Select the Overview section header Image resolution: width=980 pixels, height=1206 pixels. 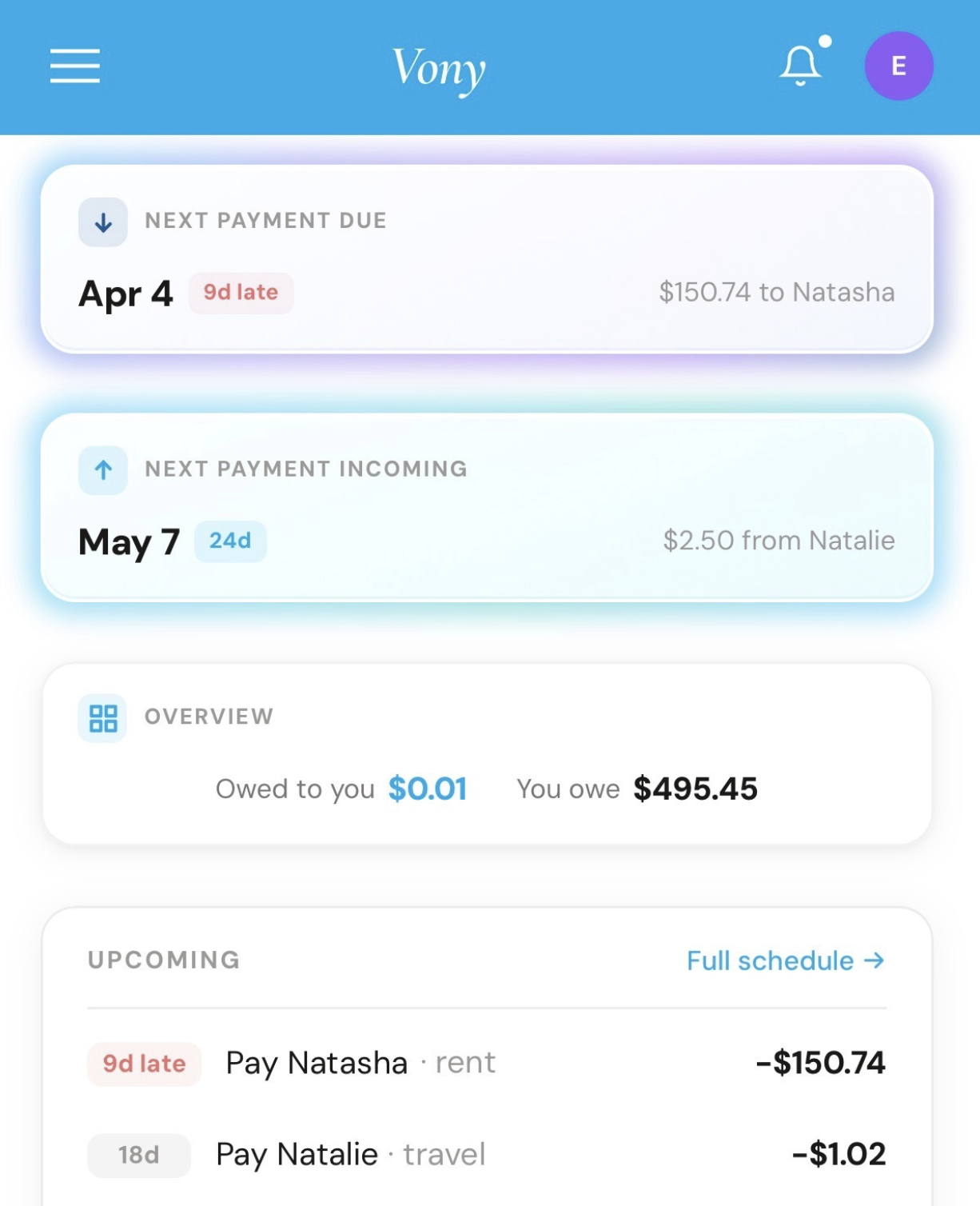[x=207, y=717]
